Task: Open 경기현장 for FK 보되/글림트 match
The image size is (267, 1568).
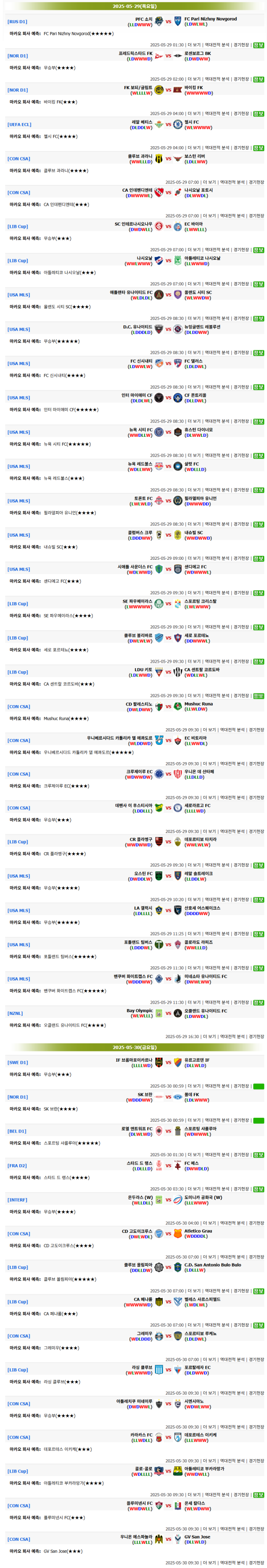Action: (x=241, y=114)
